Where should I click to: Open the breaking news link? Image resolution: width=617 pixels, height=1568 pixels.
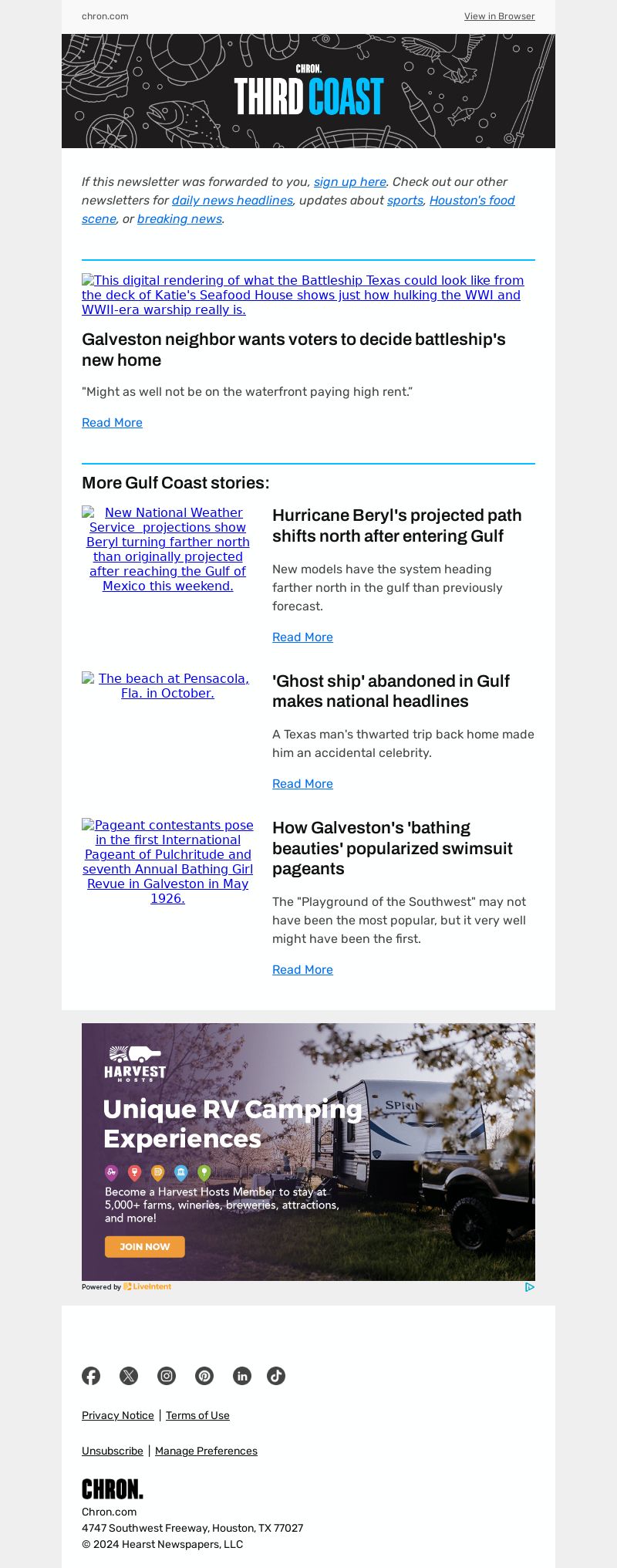coord(180,219)
